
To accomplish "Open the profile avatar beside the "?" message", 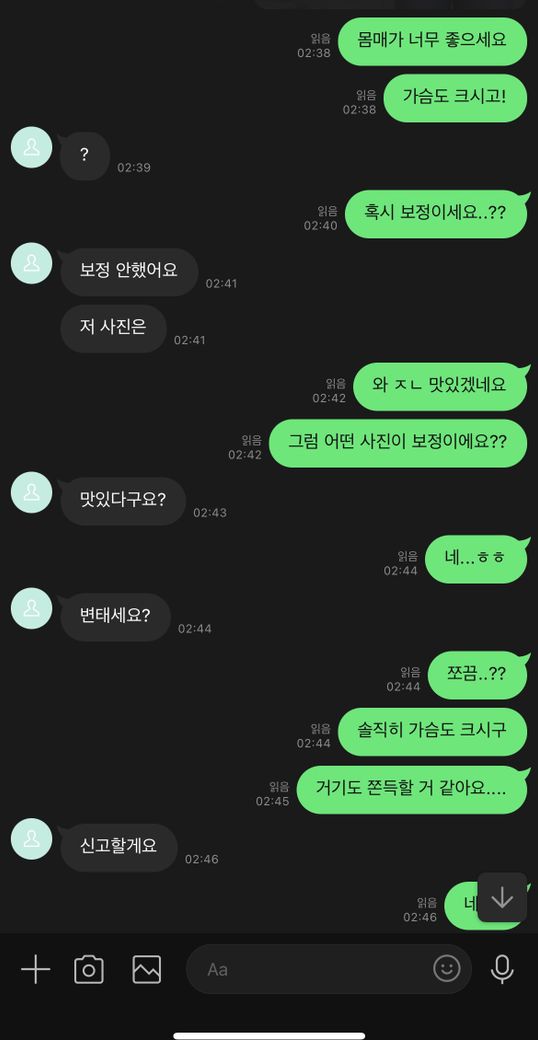I will 31,148.
